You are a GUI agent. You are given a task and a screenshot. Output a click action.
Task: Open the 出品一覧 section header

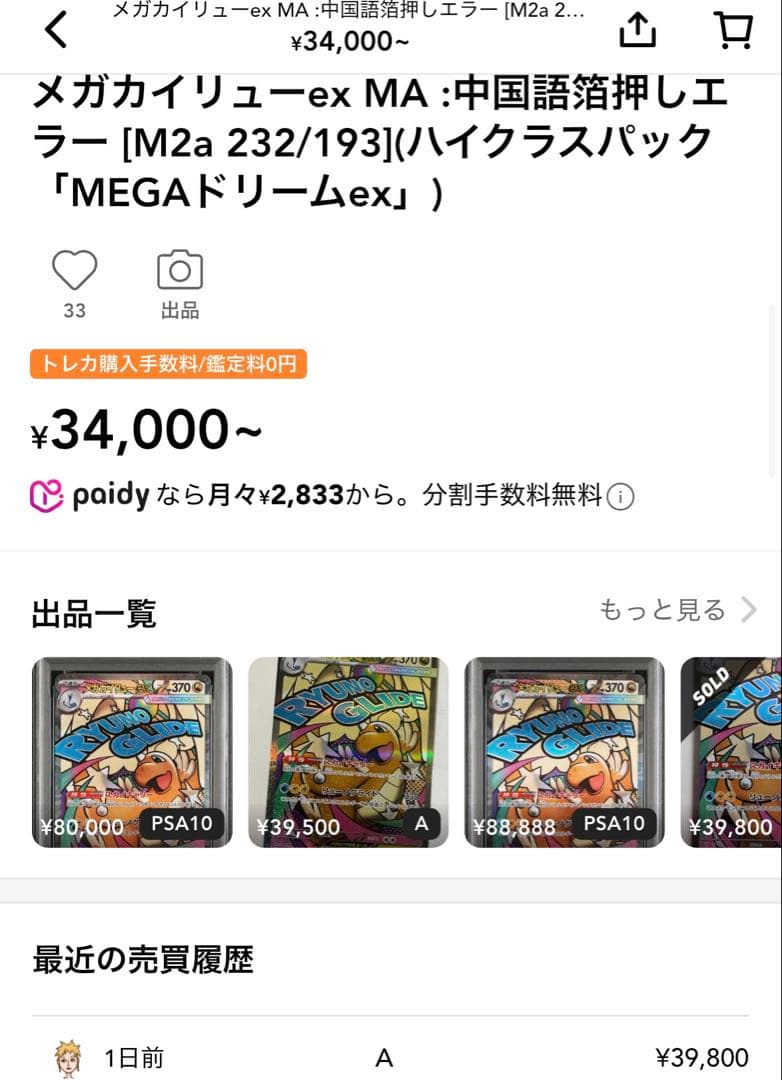coord(92,613)
